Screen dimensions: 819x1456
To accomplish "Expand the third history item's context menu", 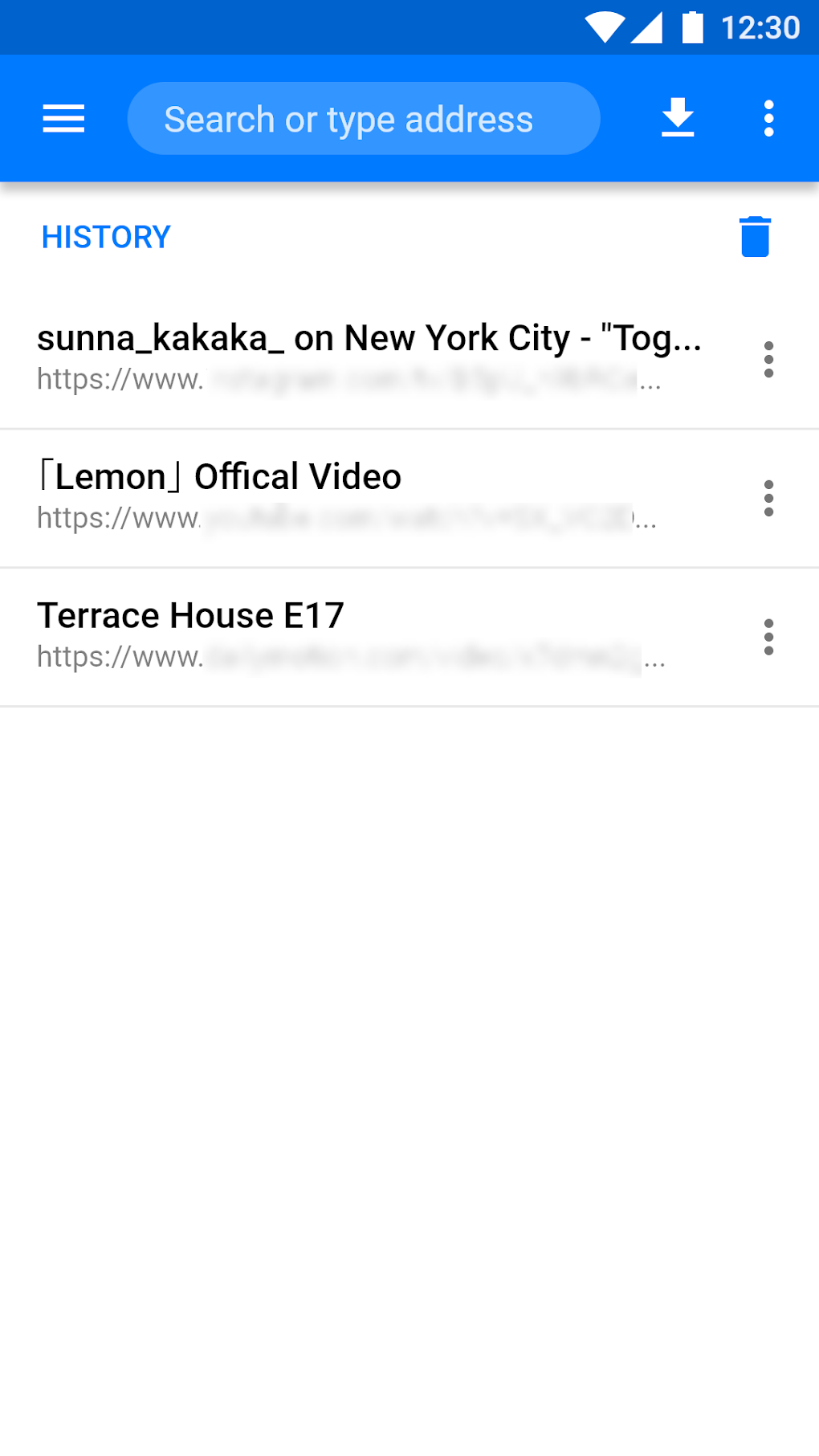I will (769, 637).
